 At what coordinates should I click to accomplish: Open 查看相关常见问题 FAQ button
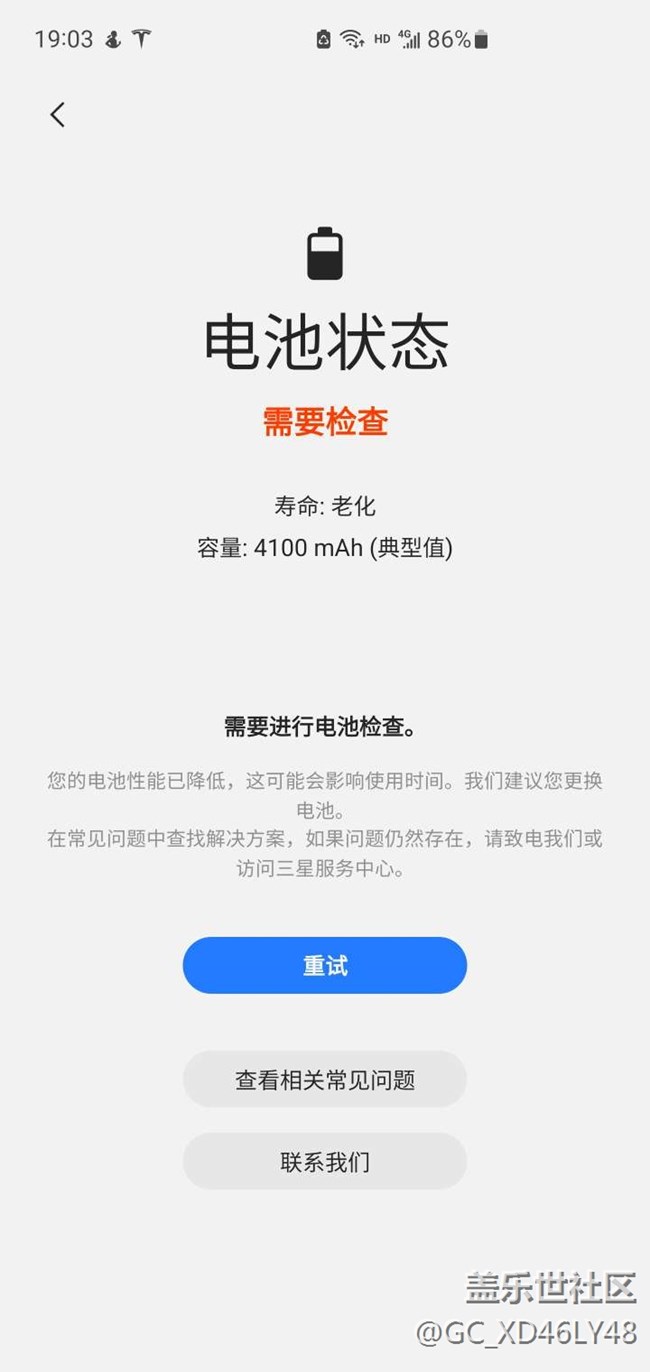325,1079
